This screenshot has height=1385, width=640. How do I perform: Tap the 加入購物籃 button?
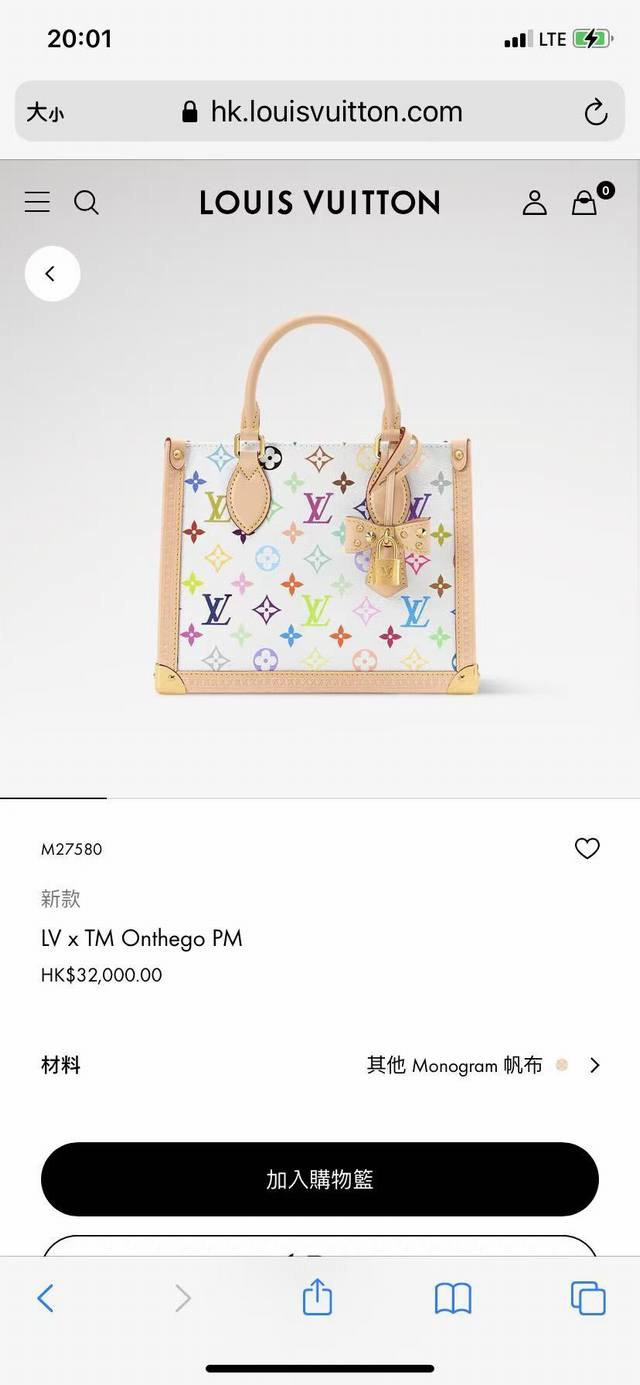(320, 1179)
